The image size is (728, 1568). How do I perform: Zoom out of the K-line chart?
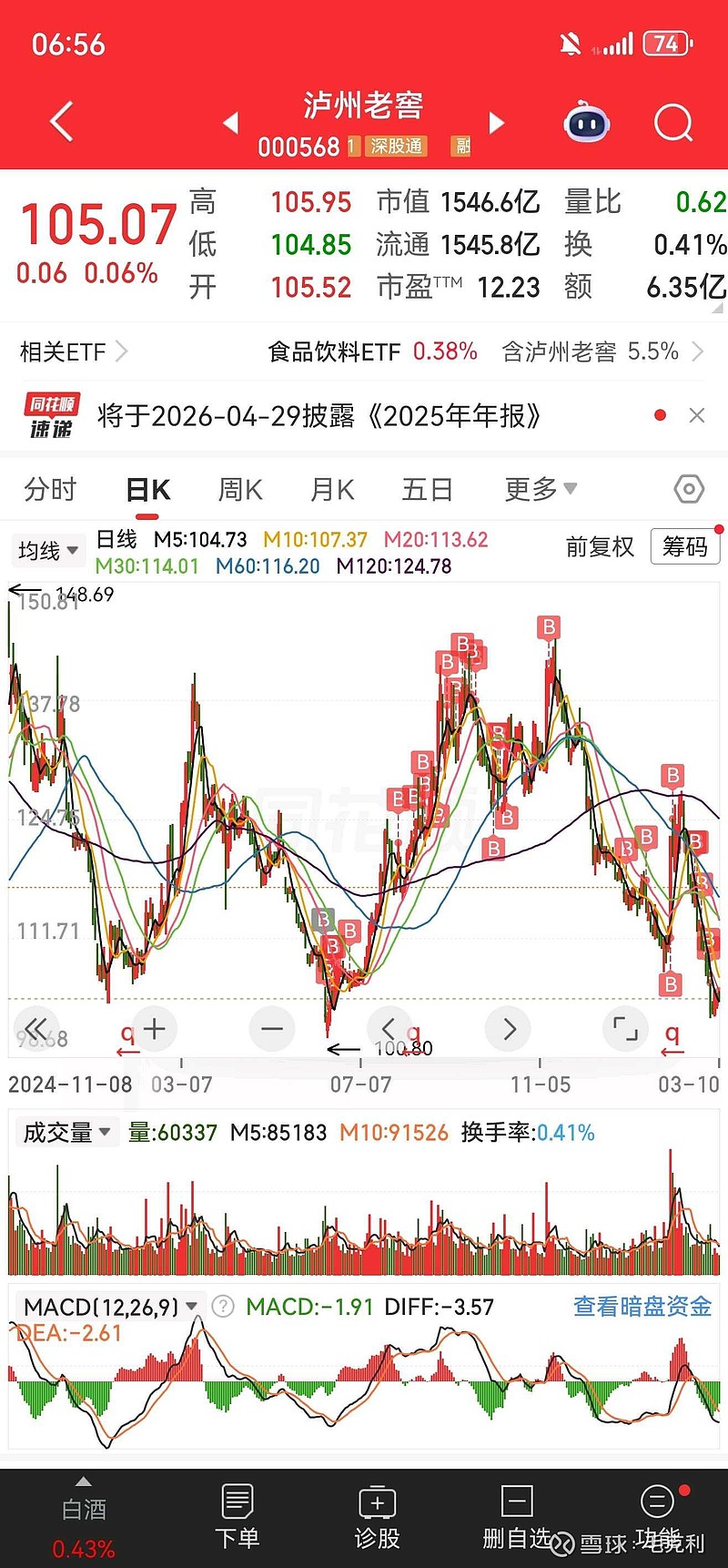pos(271,1029)
